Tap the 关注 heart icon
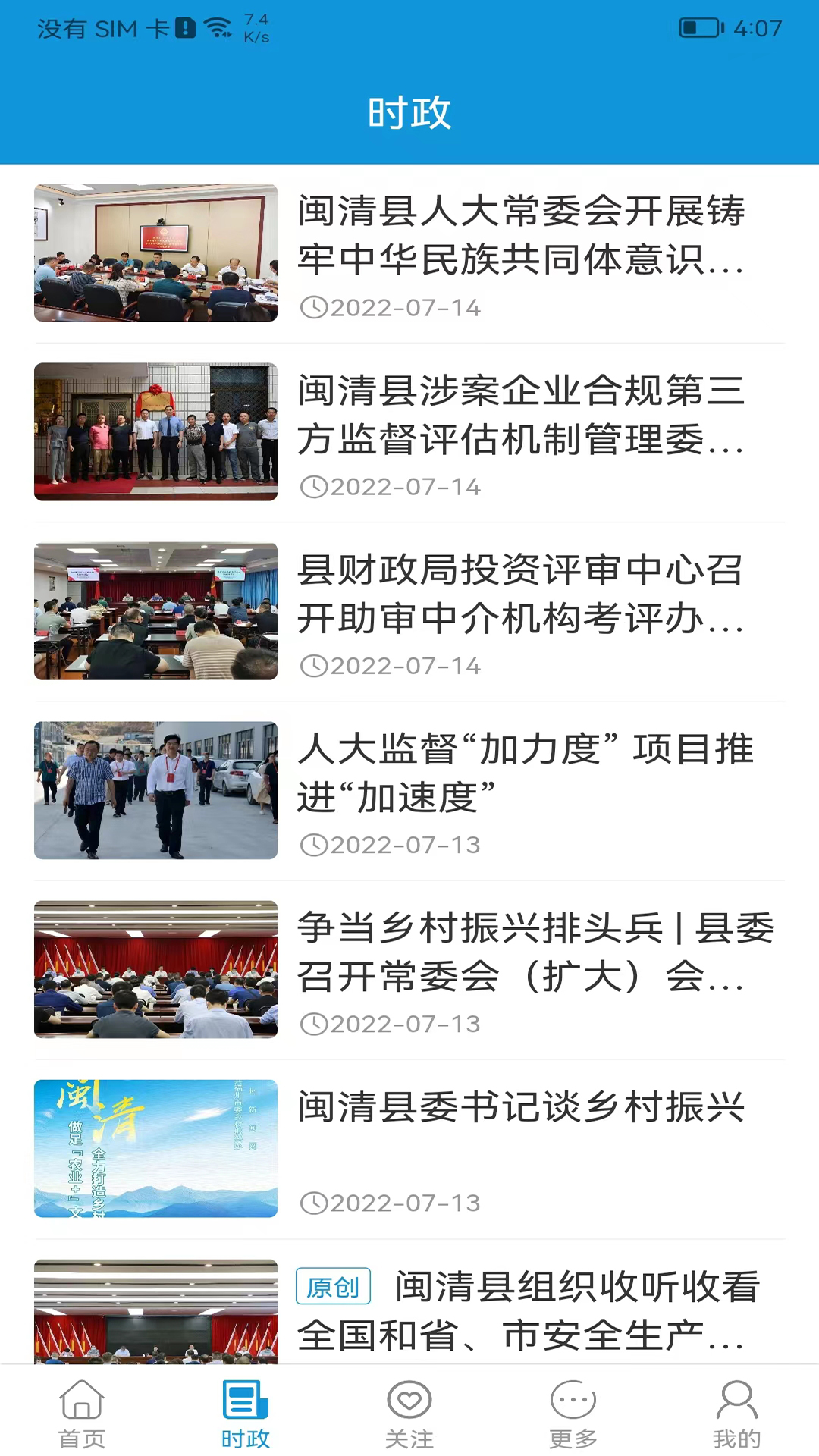This screenshot has height=1456, width=819. click(x=409, y=1407)
